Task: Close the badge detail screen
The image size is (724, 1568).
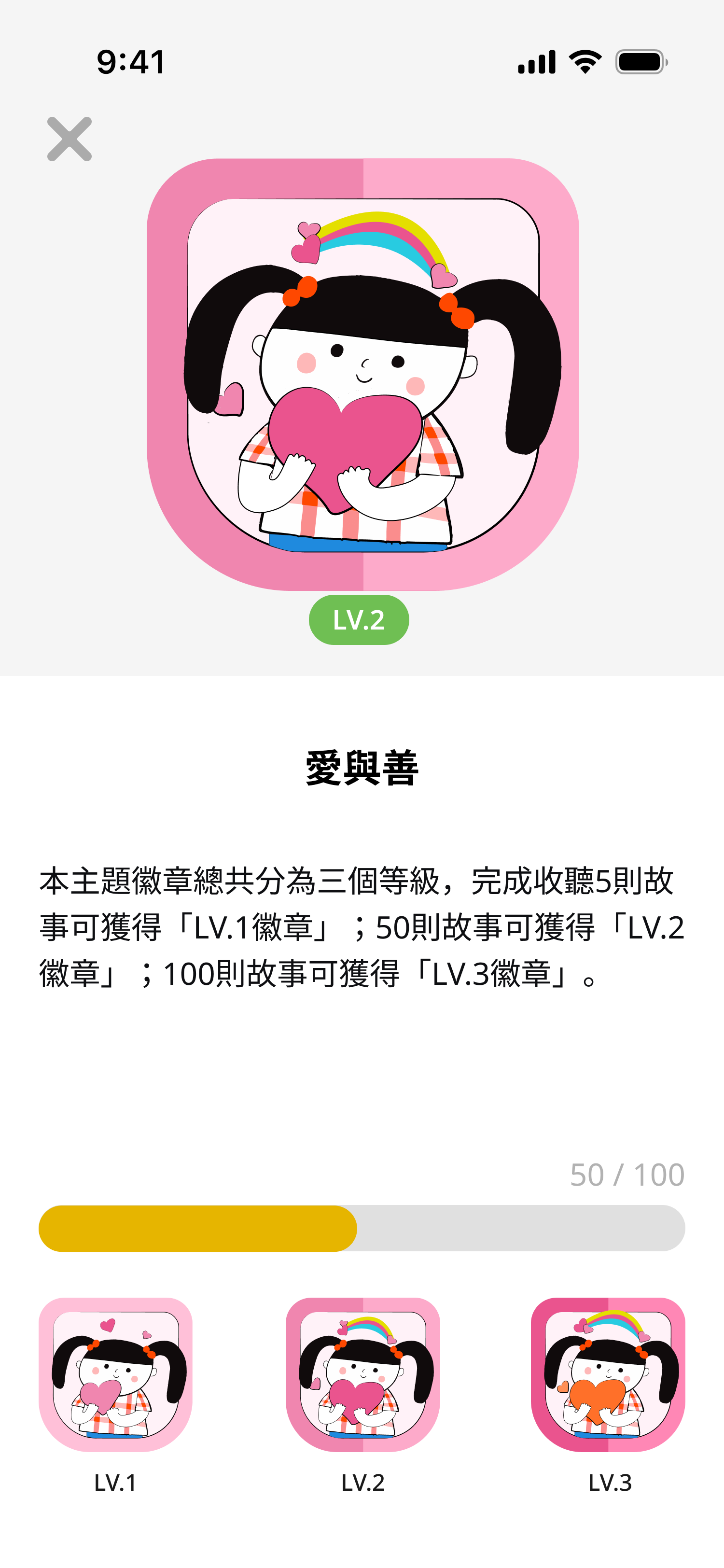Action: (x=70, y=139)
